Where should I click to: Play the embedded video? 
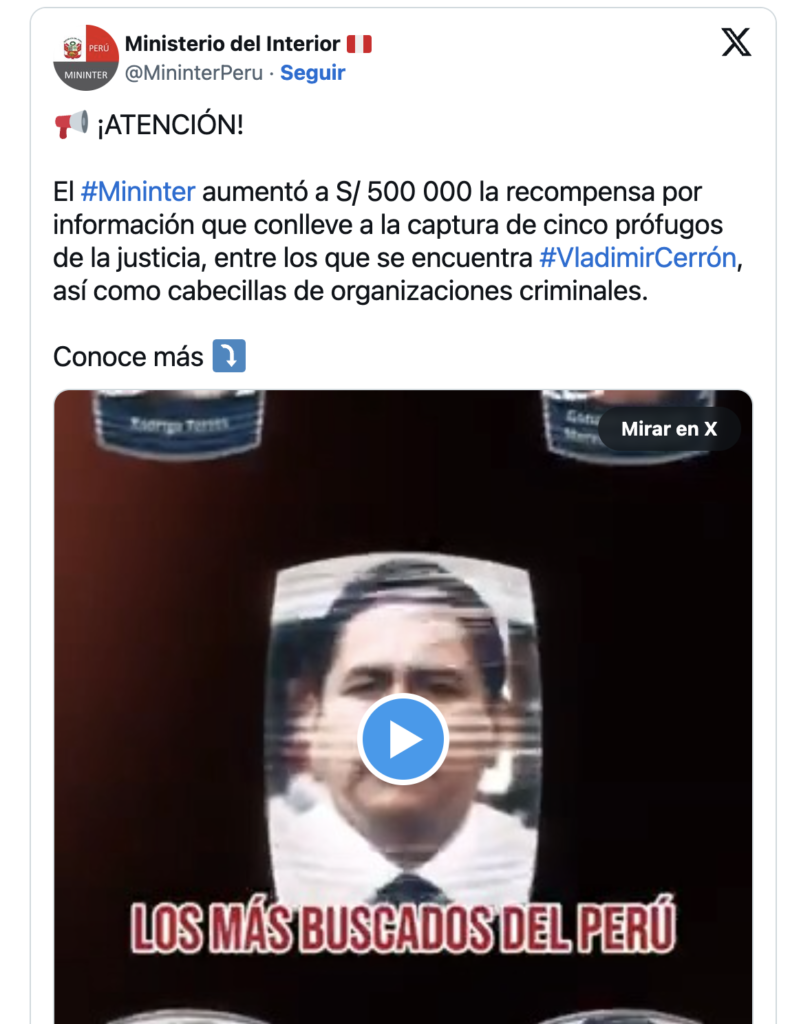point(403,739)
